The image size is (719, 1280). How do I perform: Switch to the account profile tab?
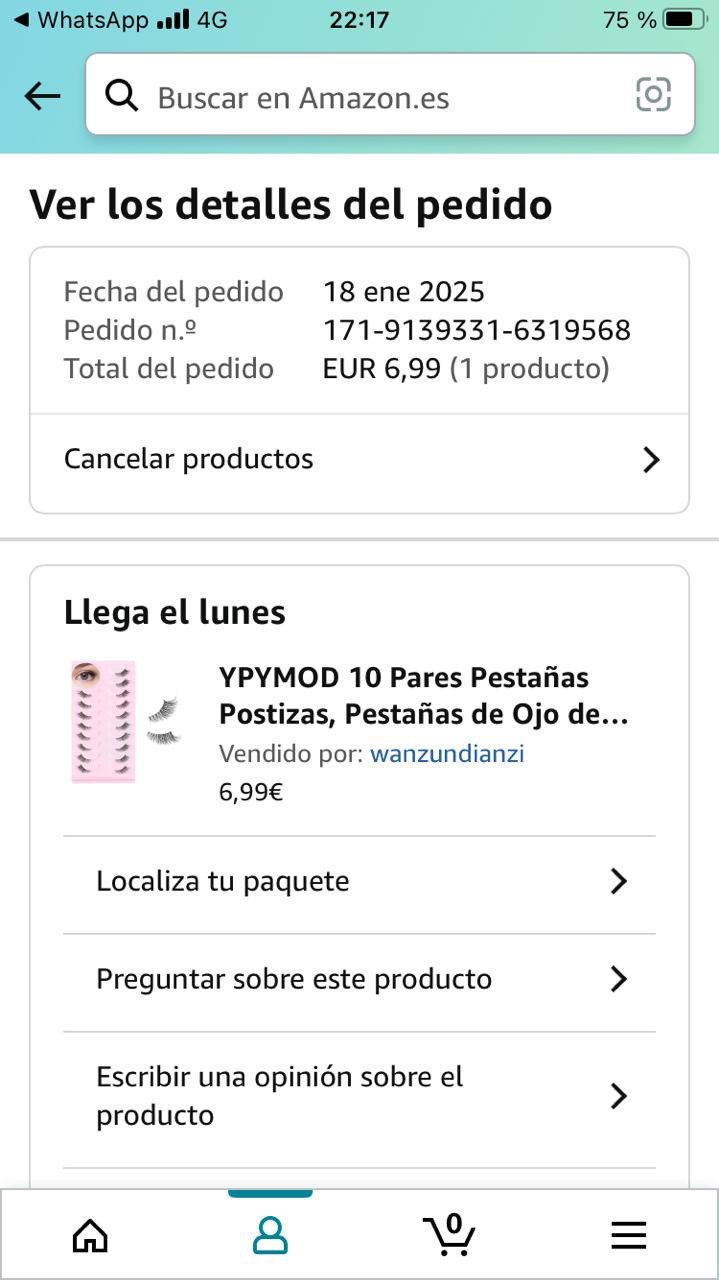270,1236
